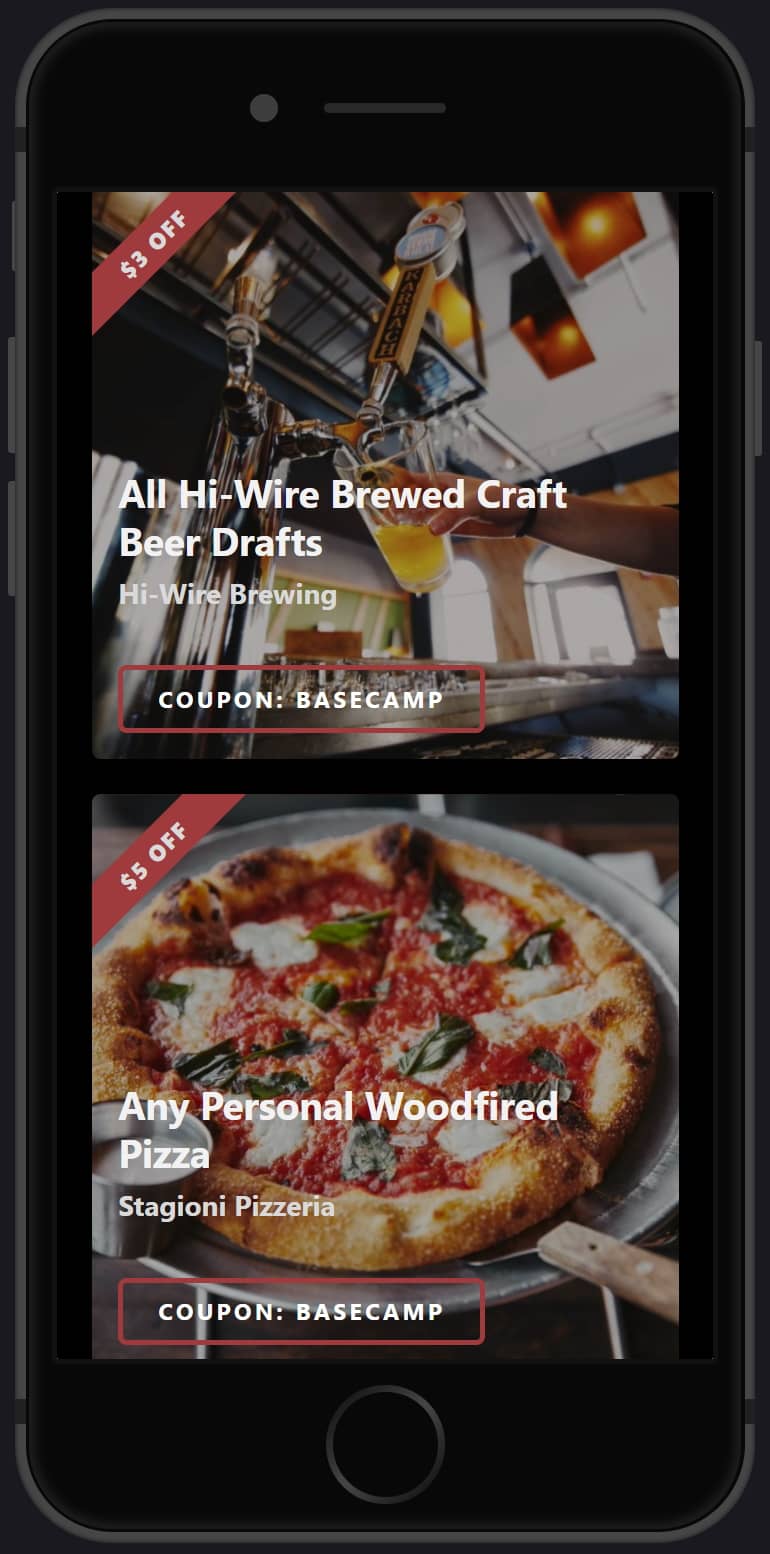Screen dimensions: 770x1554
Task: Select the coupon button for Stagioni Pizzeria
Action: tap(301, 1311)
